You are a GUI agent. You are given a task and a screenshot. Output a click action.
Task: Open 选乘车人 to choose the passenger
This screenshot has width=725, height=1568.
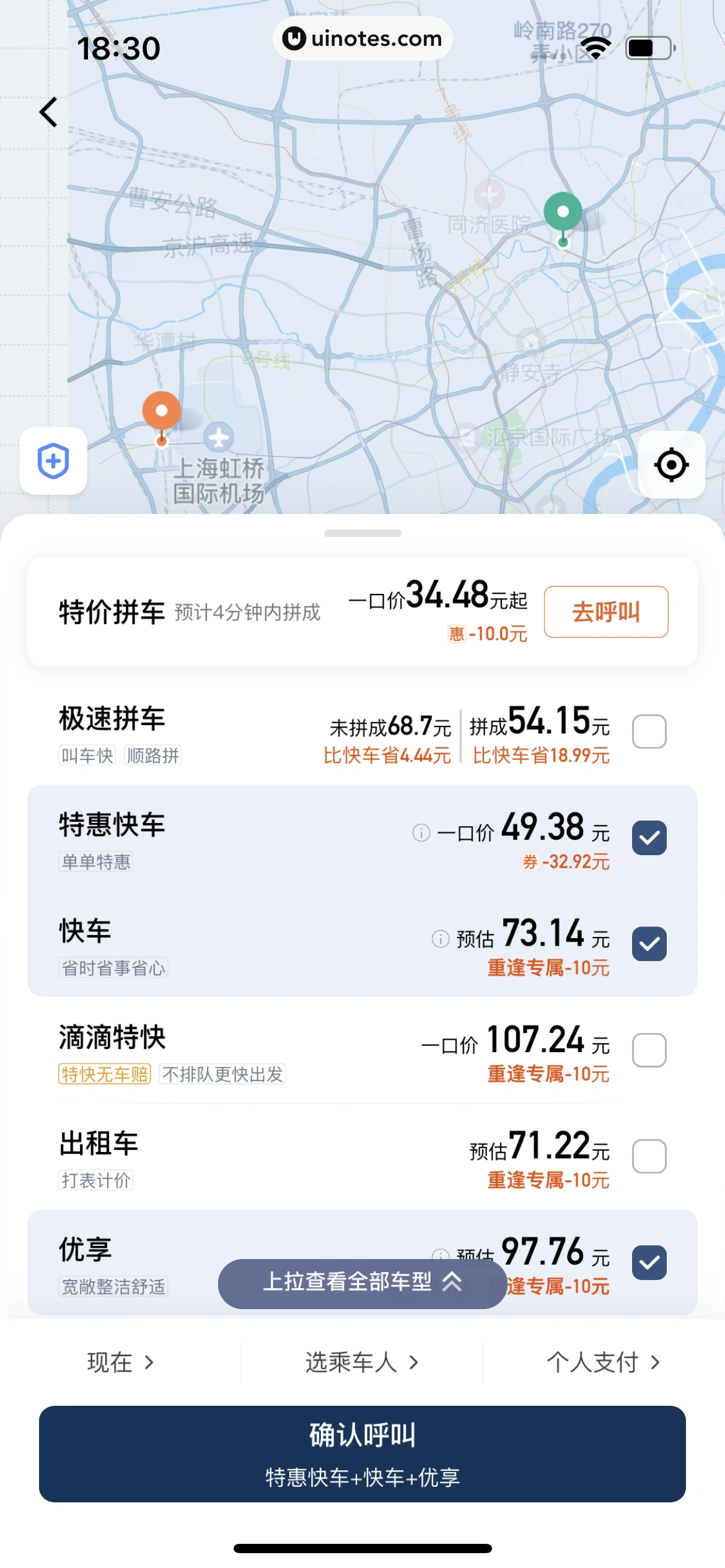click(x=362, y=1362)
